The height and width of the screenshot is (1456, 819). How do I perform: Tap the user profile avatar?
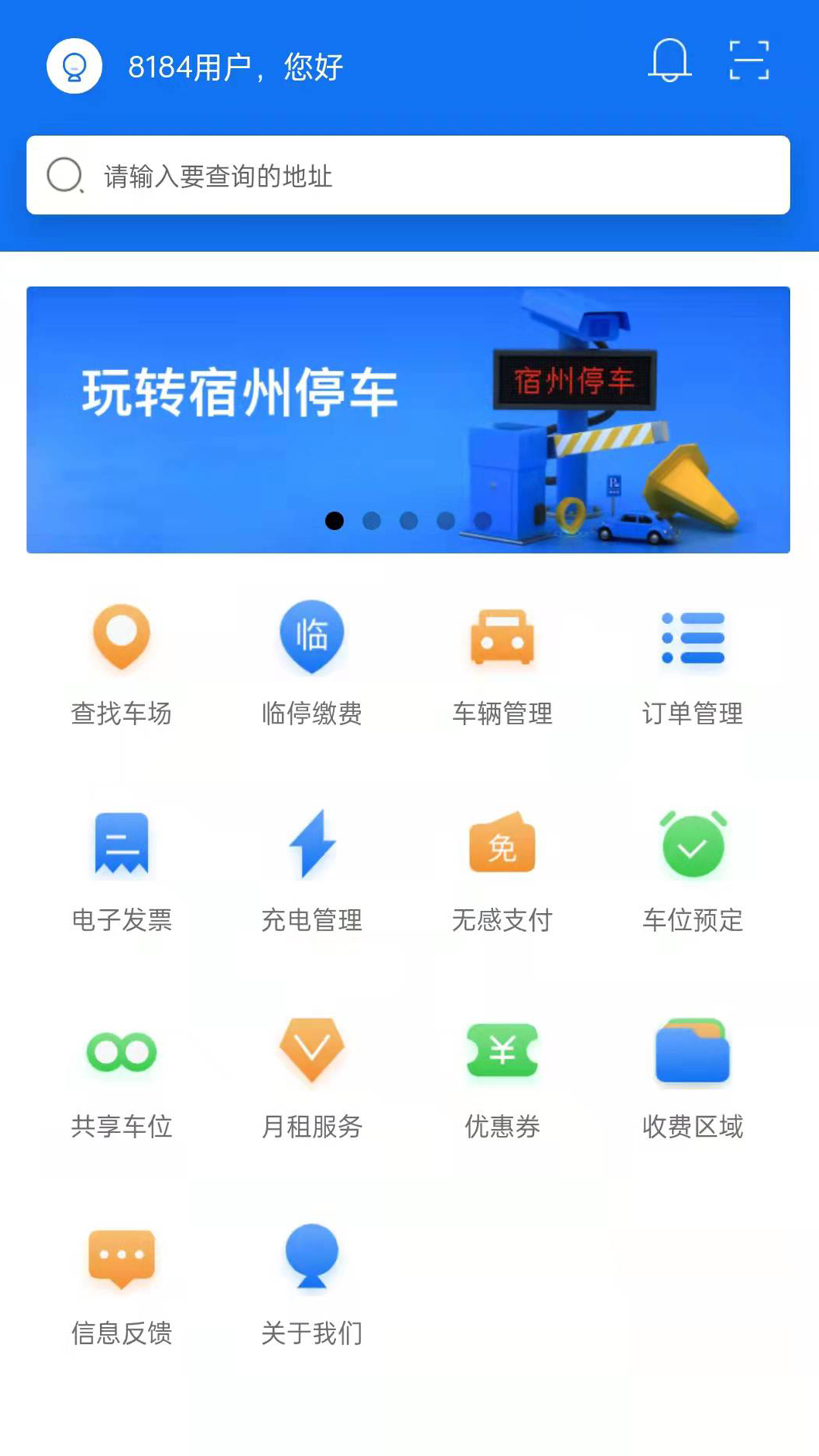pyautogui.click(x=74, y=66)
